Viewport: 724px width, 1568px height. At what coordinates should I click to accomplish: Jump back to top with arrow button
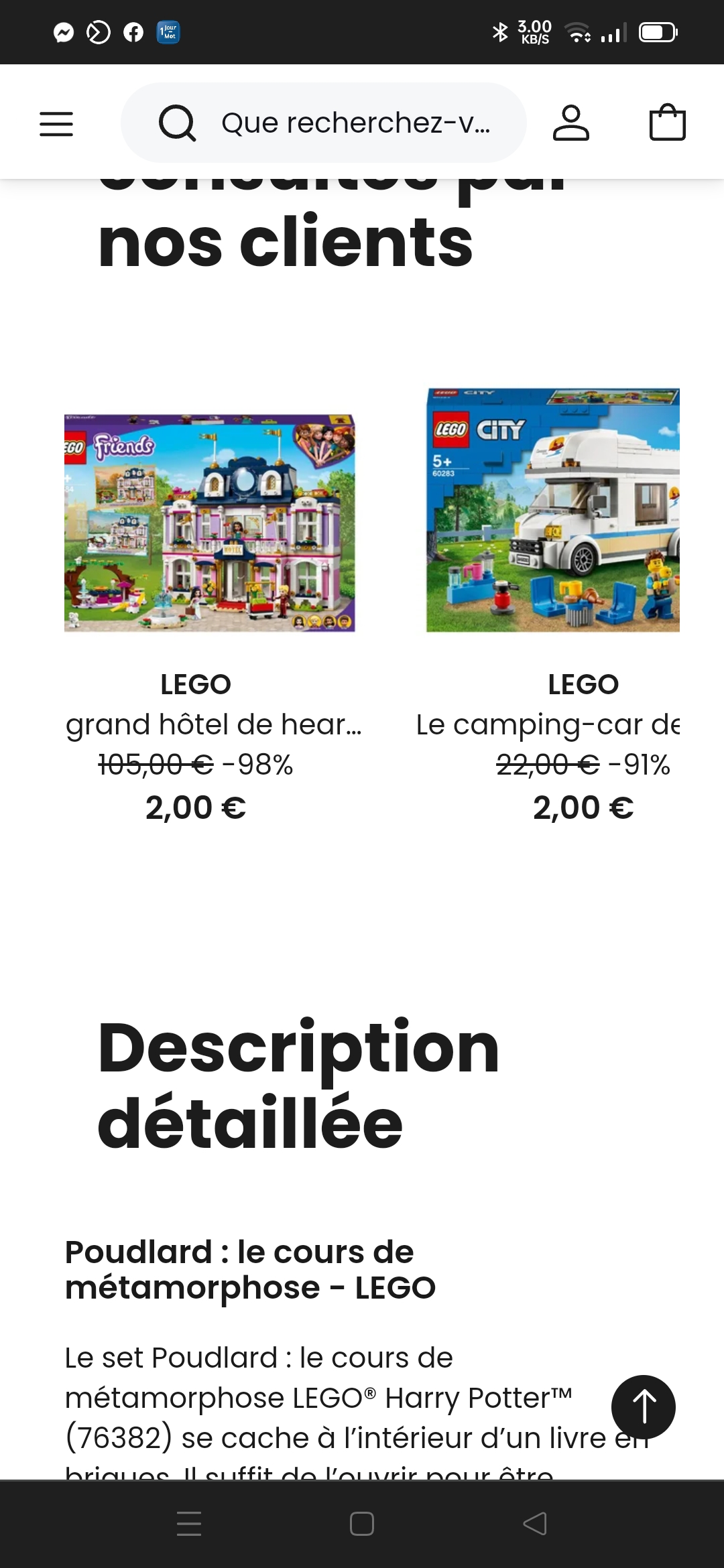(643, 1407)
